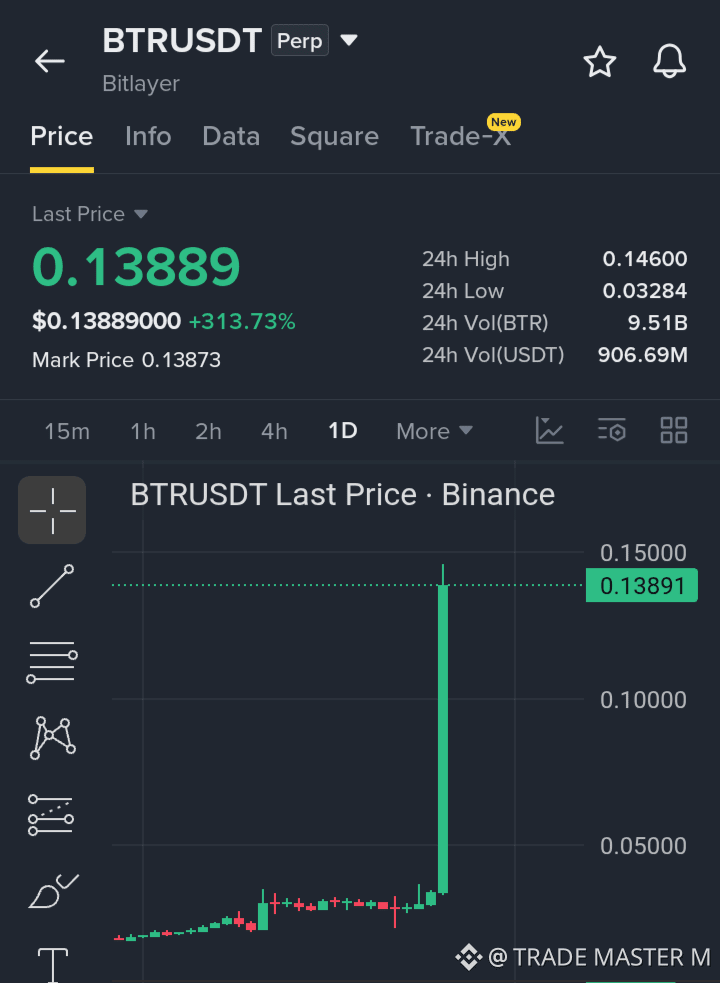Select the 2h chart interval
This screenshot has width=720, height=983.
[x=208, y=431]
